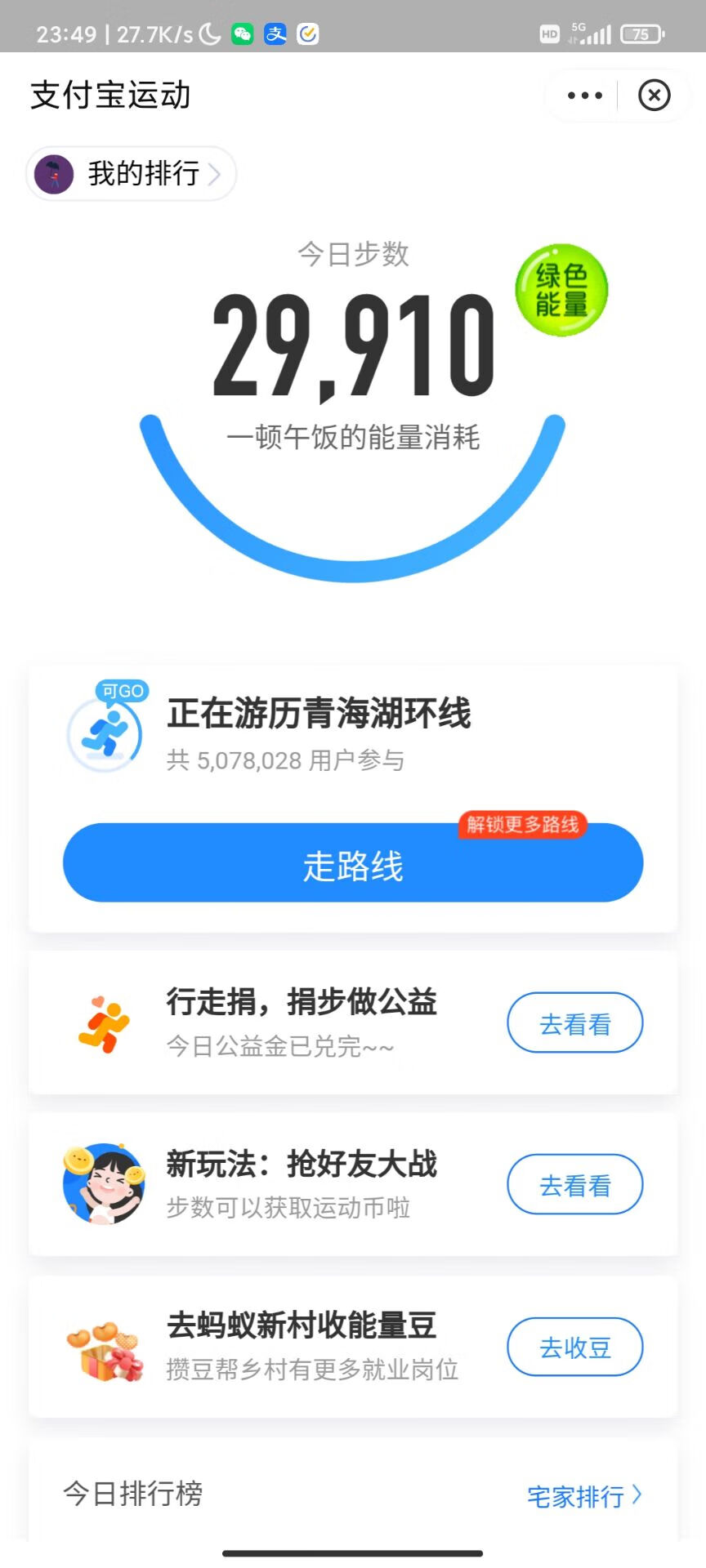Open 解锁更多路线 red badge
Viewport: 706px width, 1568px height.
522,825
